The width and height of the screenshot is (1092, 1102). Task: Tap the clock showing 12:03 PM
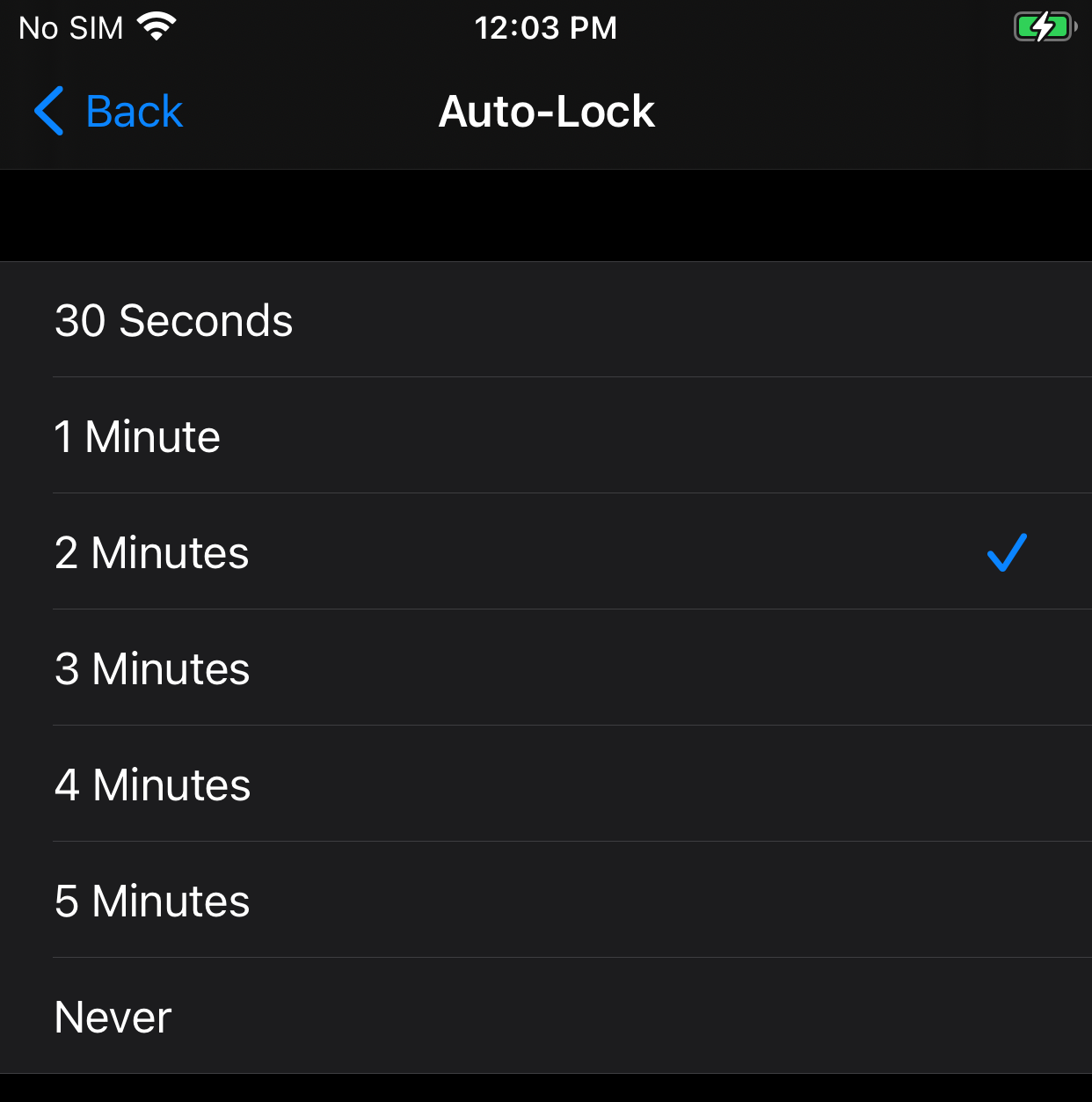pyautogui.click(x=546, y=27)
